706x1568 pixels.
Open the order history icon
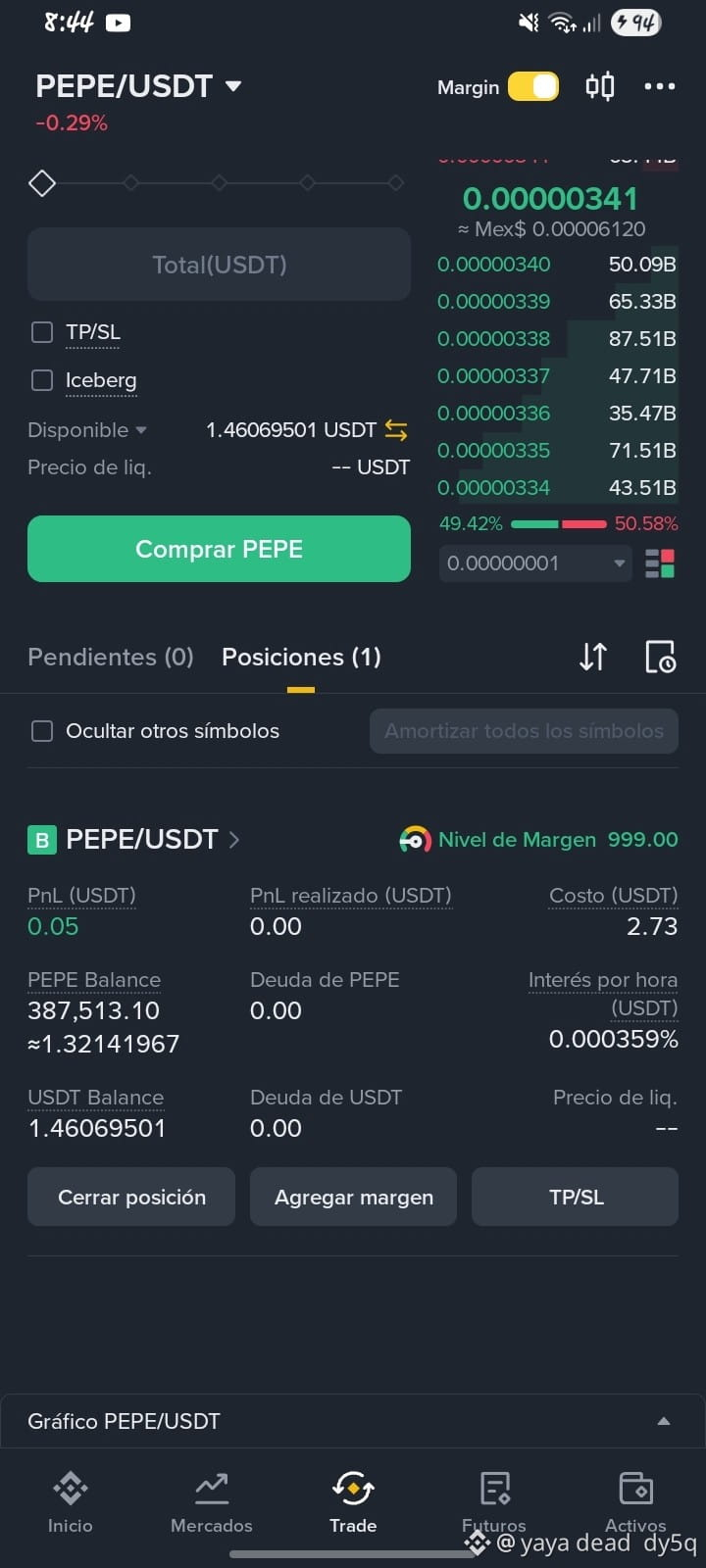(x=661, y=657)
